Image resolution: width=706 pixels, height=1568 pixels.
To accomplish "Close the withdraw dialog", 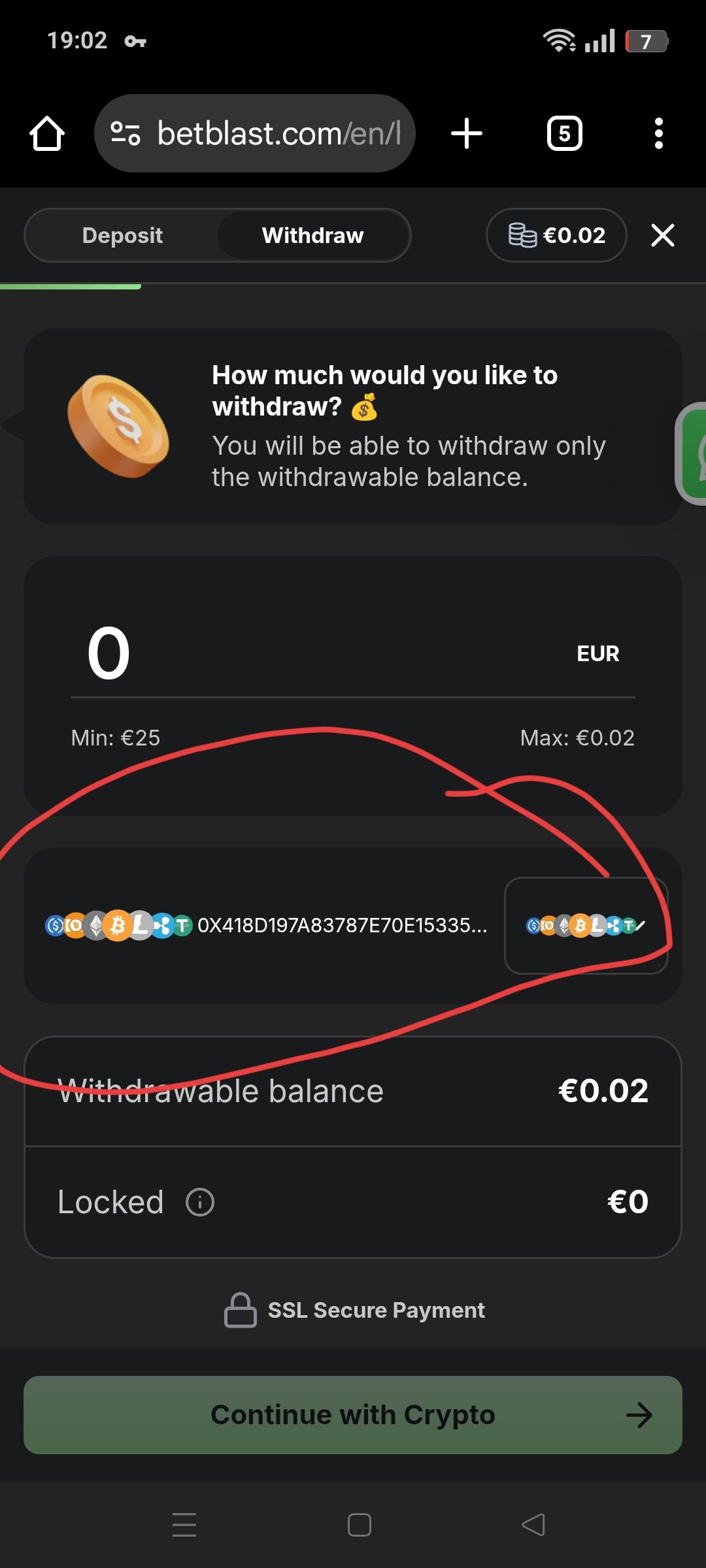I will 662,235.
